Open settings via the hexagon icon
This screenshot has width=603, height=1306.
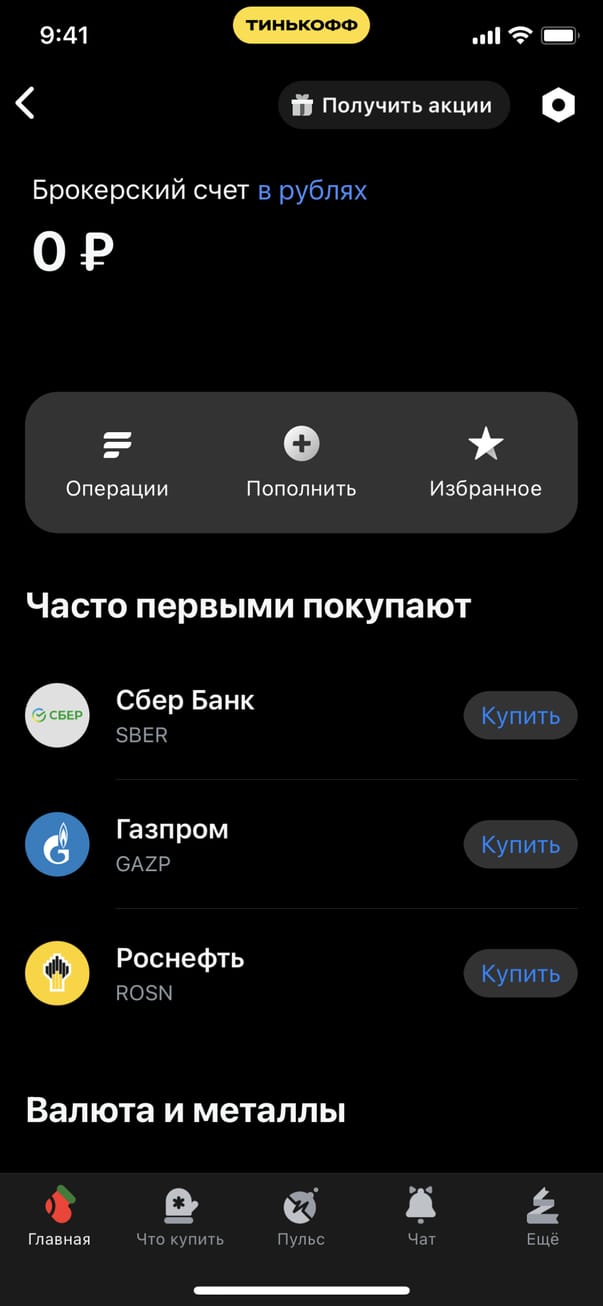558,105
